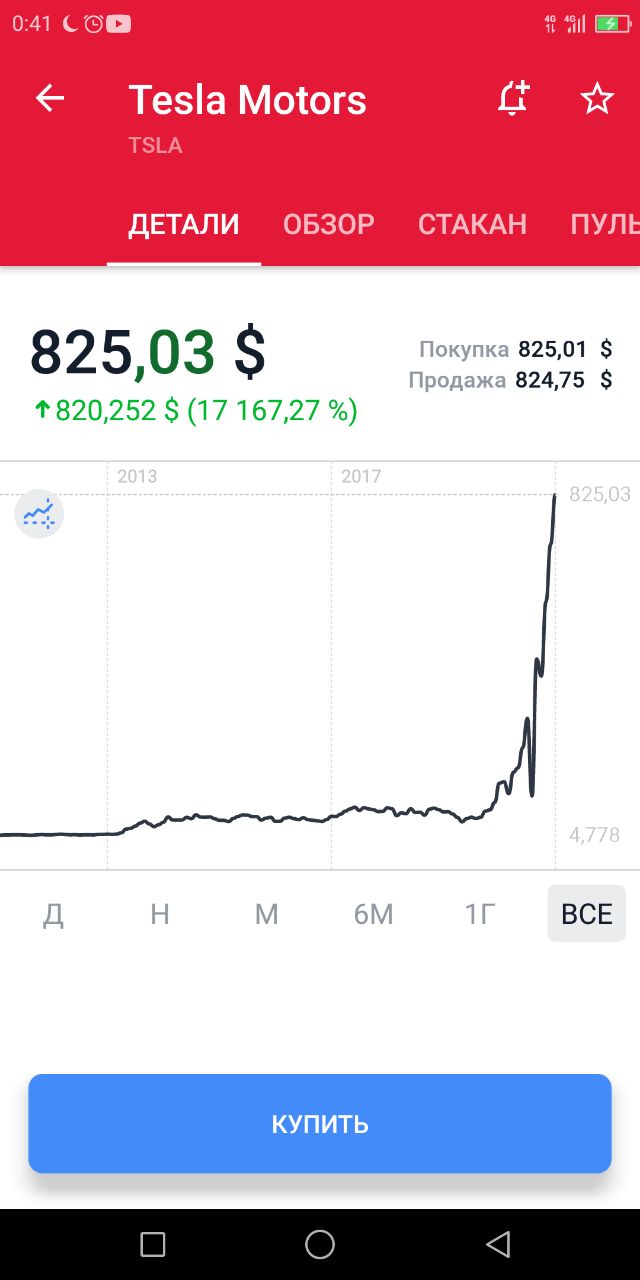Tap the КУПИТЬ button to buy
The height and width of the screenshot is (1280, 640).
(320, 1124)
